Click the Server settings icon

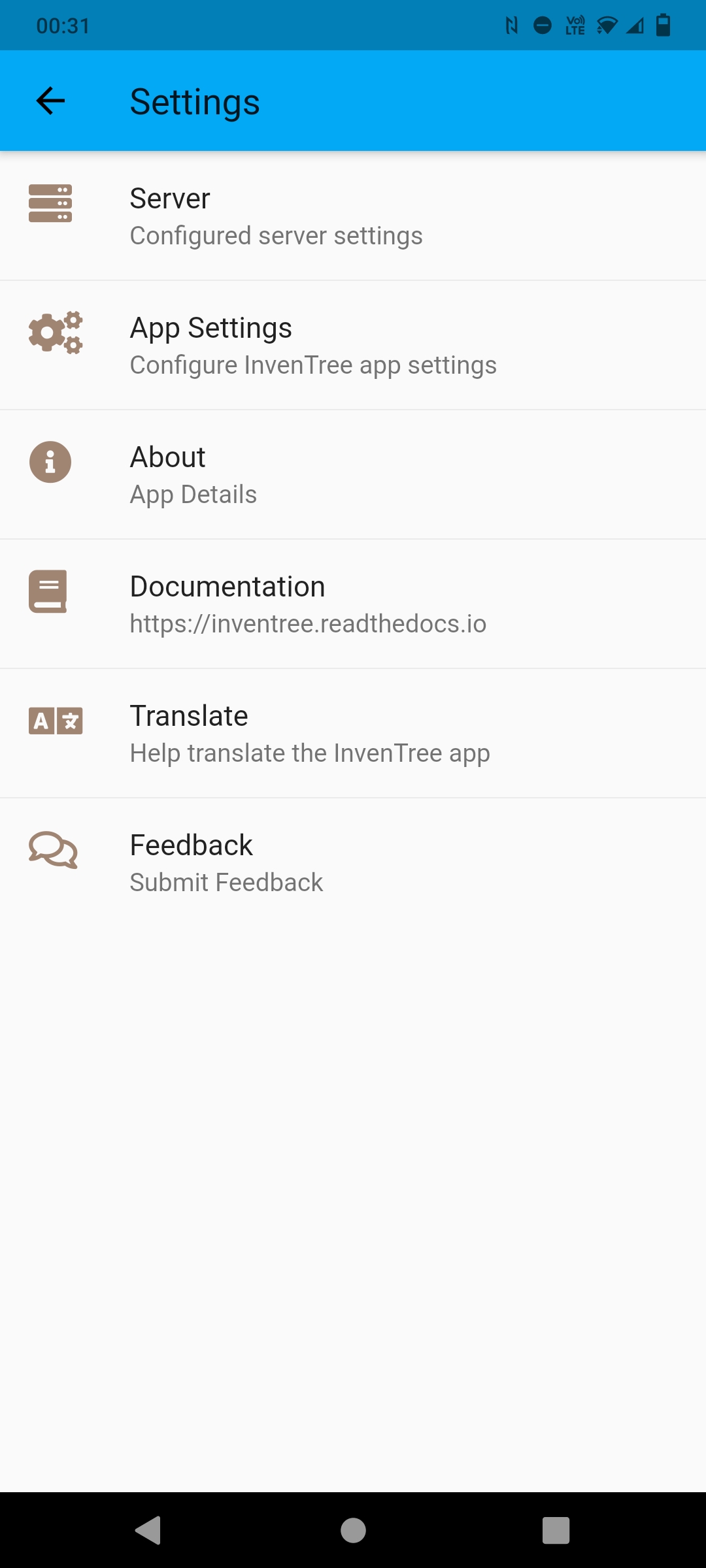click(x=49, y=203)
